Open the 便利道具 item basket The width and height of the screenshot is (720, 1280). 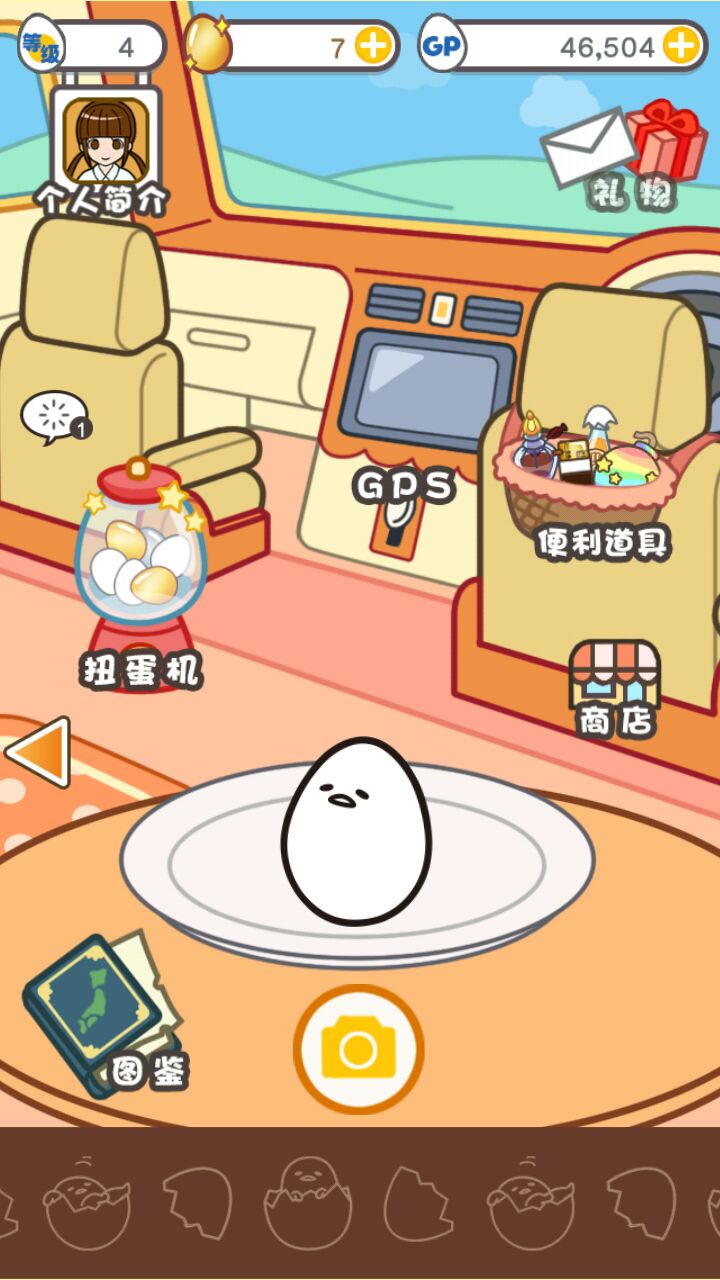(590, 470)
